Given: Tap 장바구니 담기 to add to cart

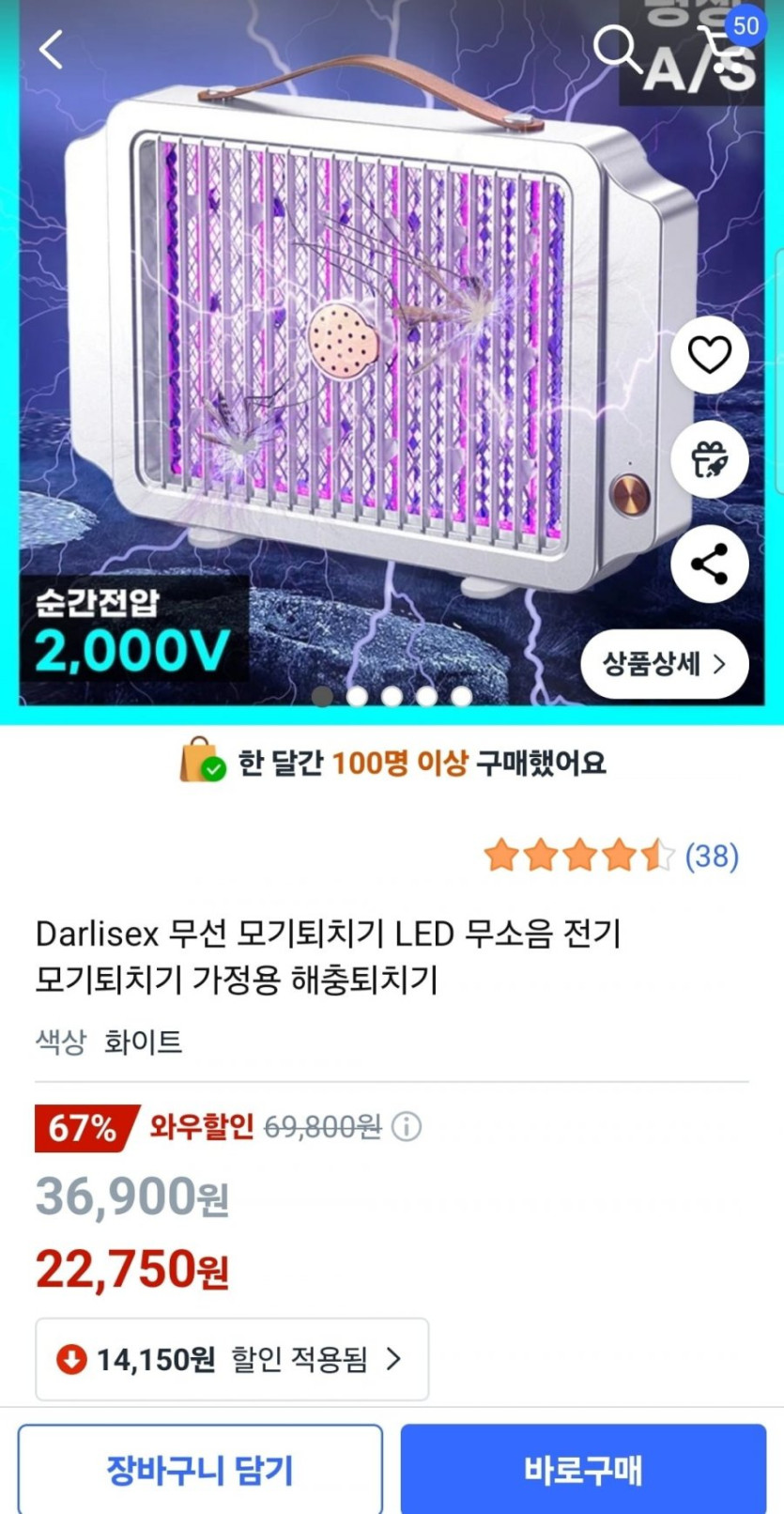Looking at the screenshot, I should tap(200, 1469).
